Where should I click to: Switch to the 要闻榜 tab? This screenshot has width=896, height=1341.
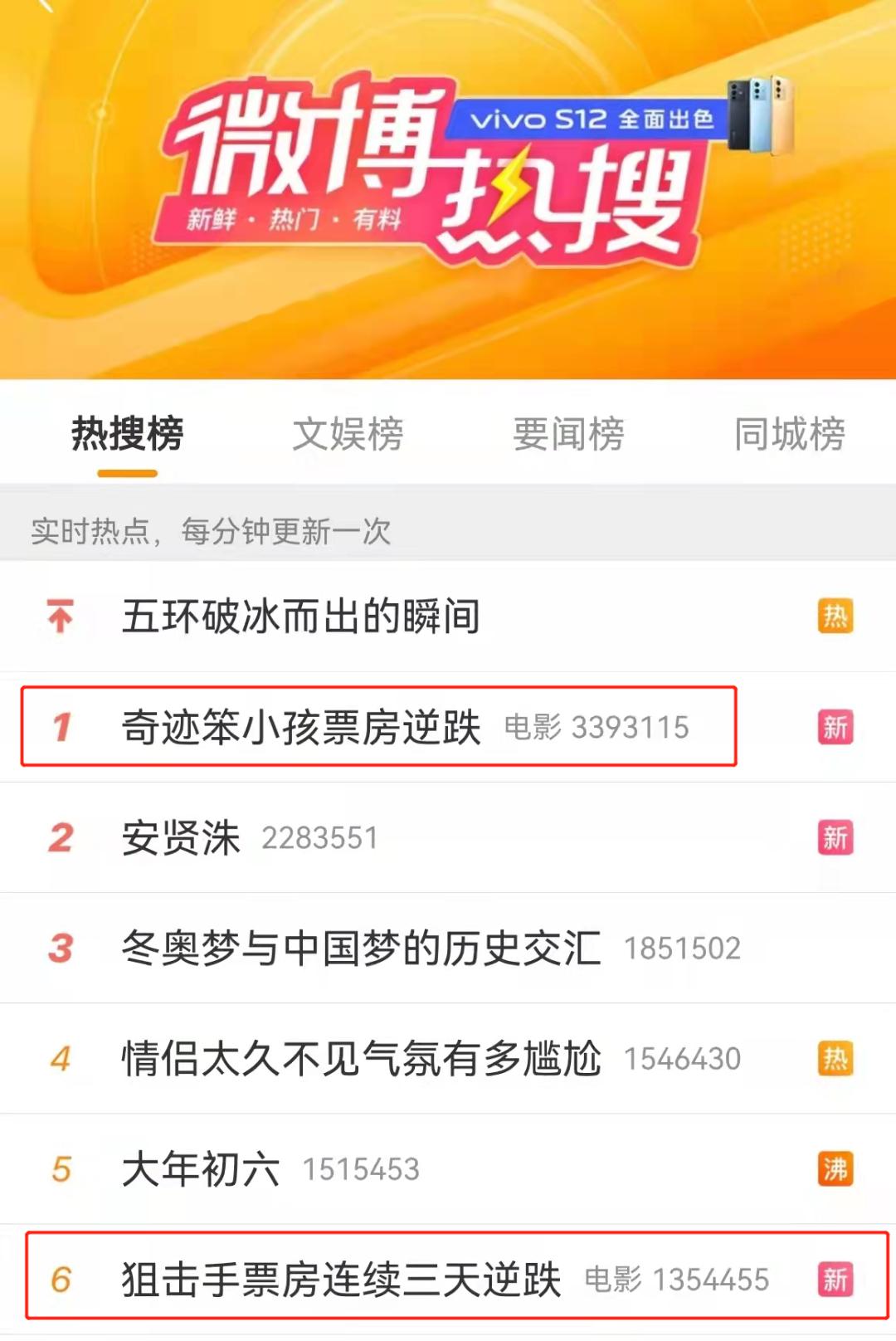click(568, 434)
